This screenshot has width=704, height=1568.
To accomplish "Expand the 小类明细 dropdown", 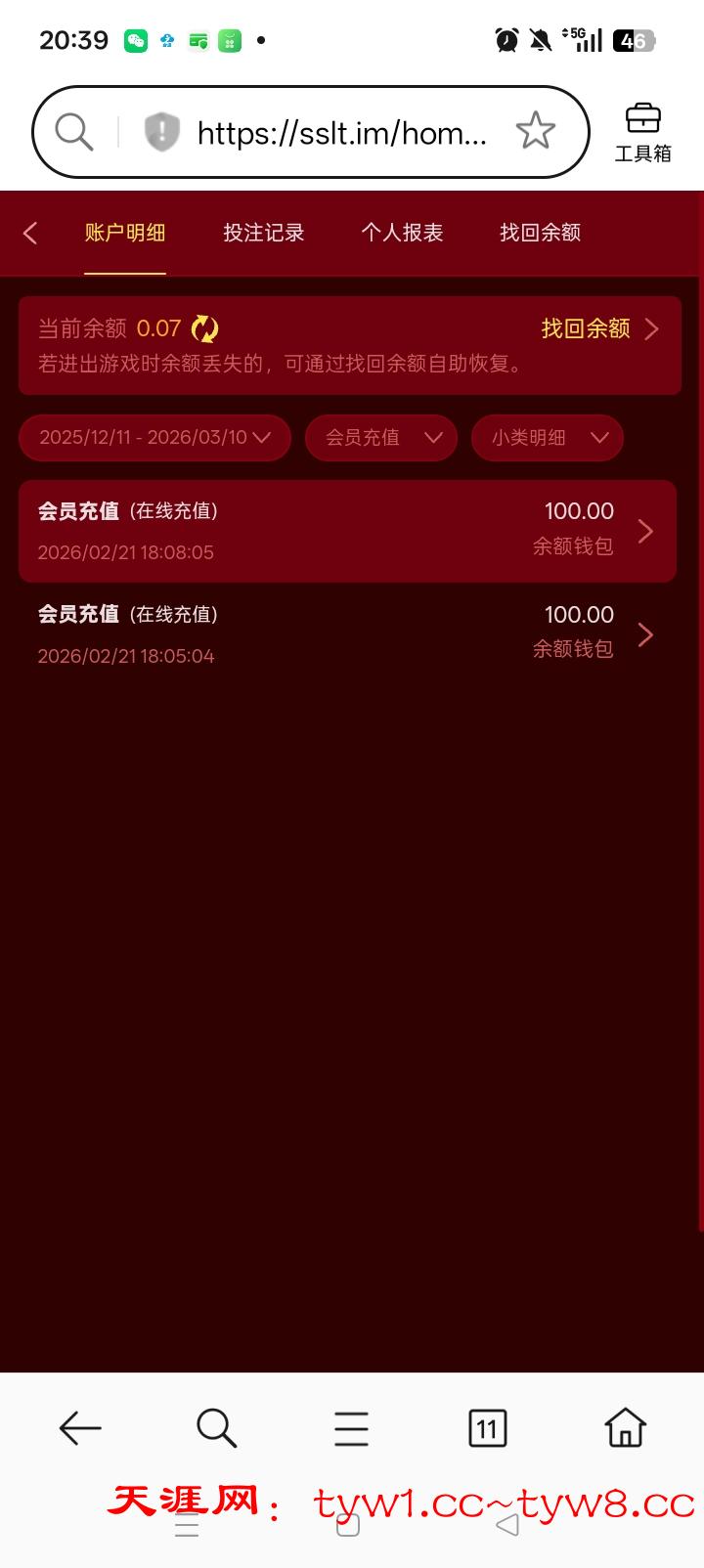I will (x=548, y=437).
